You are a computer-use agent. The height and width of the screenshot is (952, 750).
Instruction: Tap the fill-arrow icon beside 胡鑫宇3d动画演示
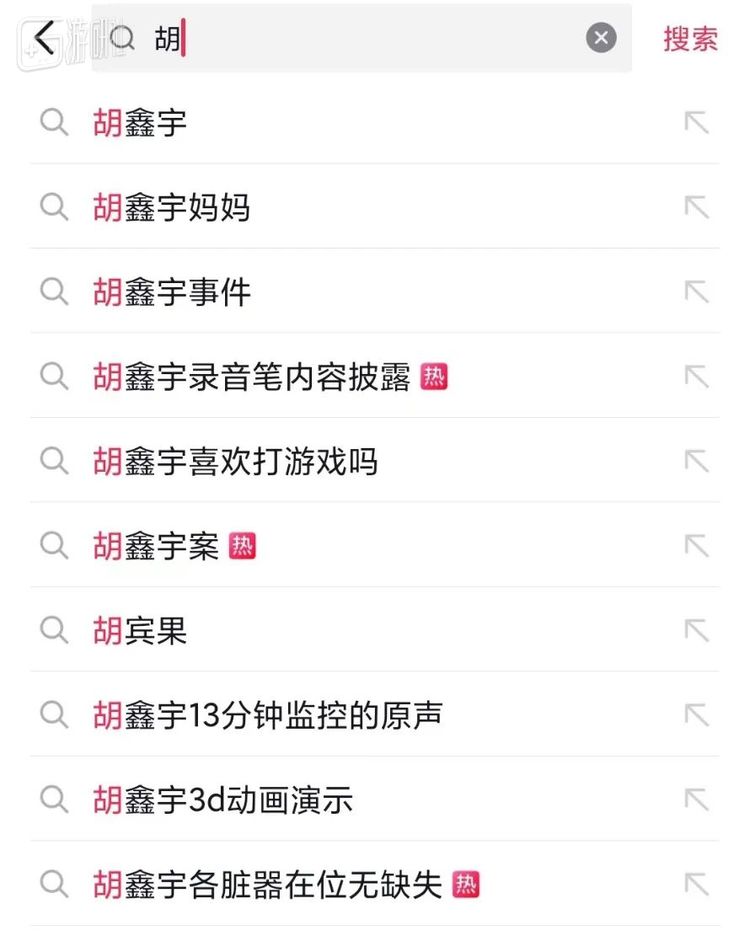pos(694,800)
